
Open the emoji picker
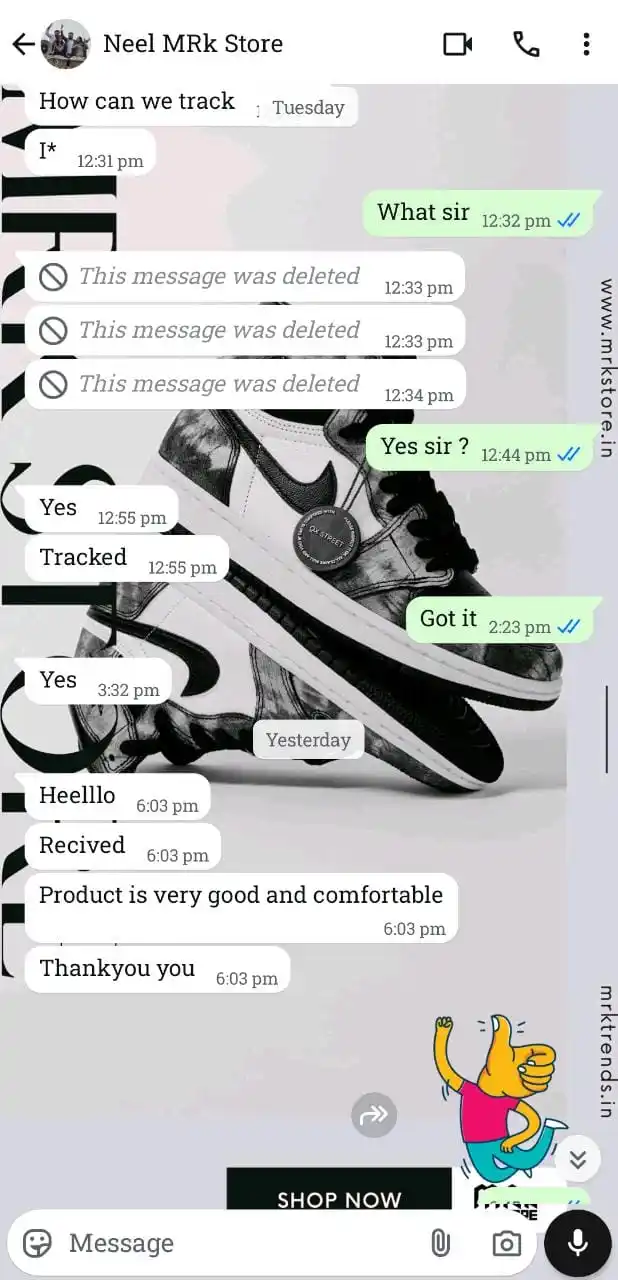click(x=37, y=1243)
